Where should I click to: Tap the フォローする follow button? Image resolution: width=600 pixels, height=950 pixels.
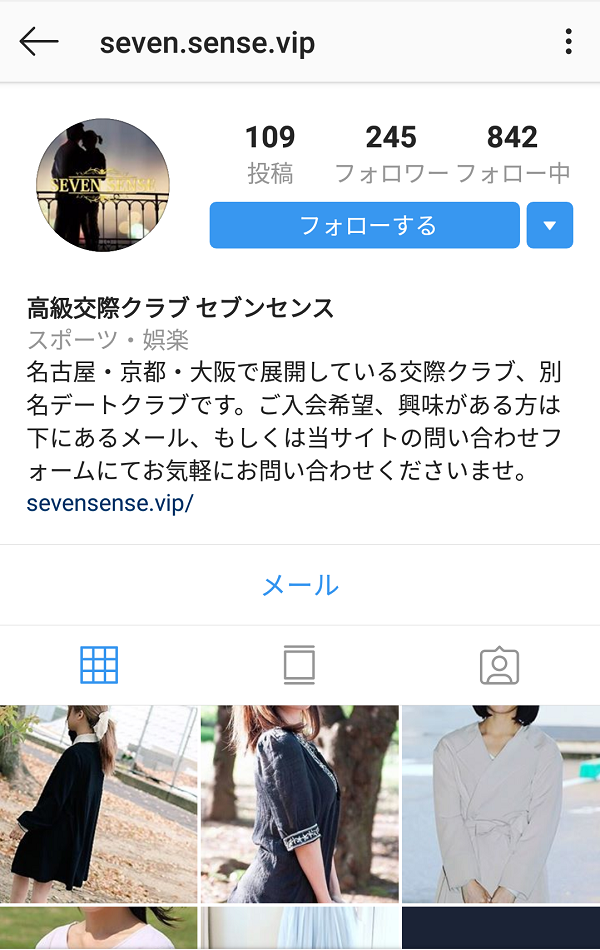pyautogui.click(x=365, y=225)
